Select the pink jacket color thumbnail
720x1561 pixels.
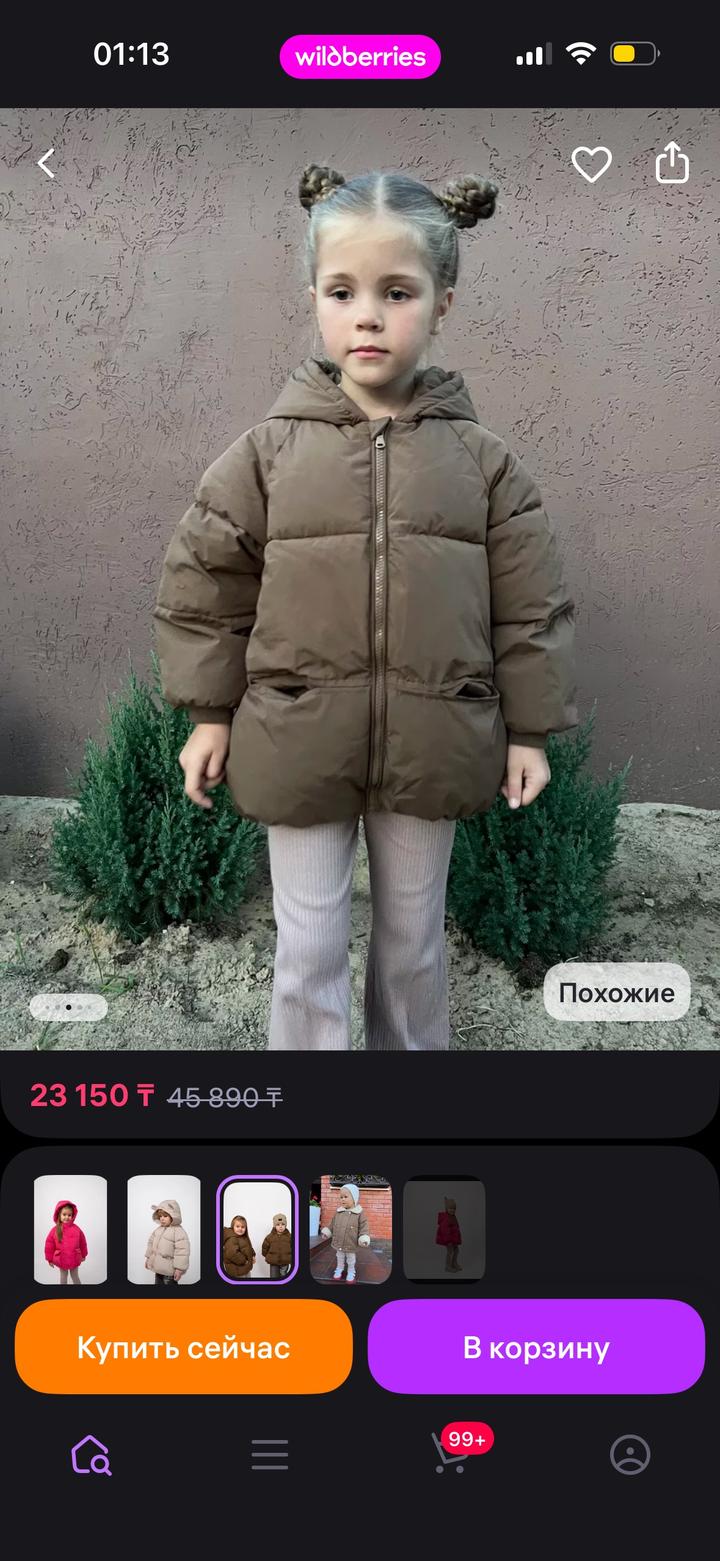pyautogui.click(x=70, y=1229)
